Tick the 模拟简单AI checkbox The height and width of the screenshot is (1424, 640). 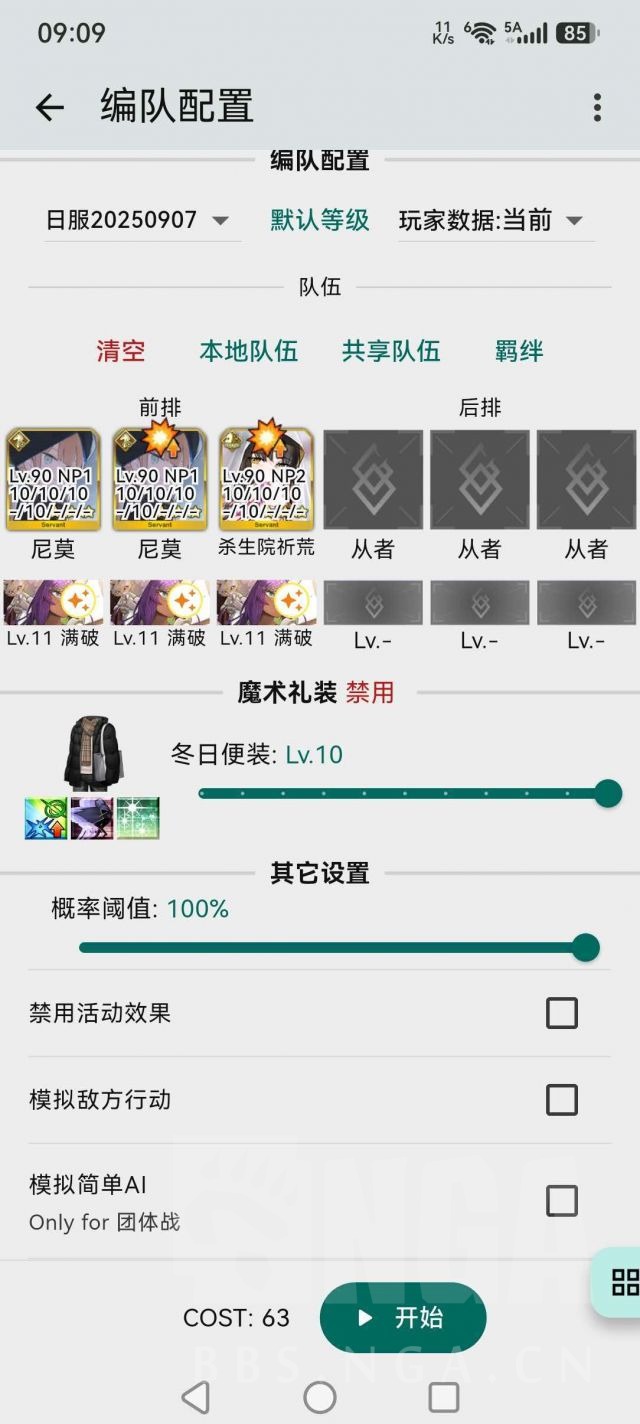click(x=562, y=1200)
